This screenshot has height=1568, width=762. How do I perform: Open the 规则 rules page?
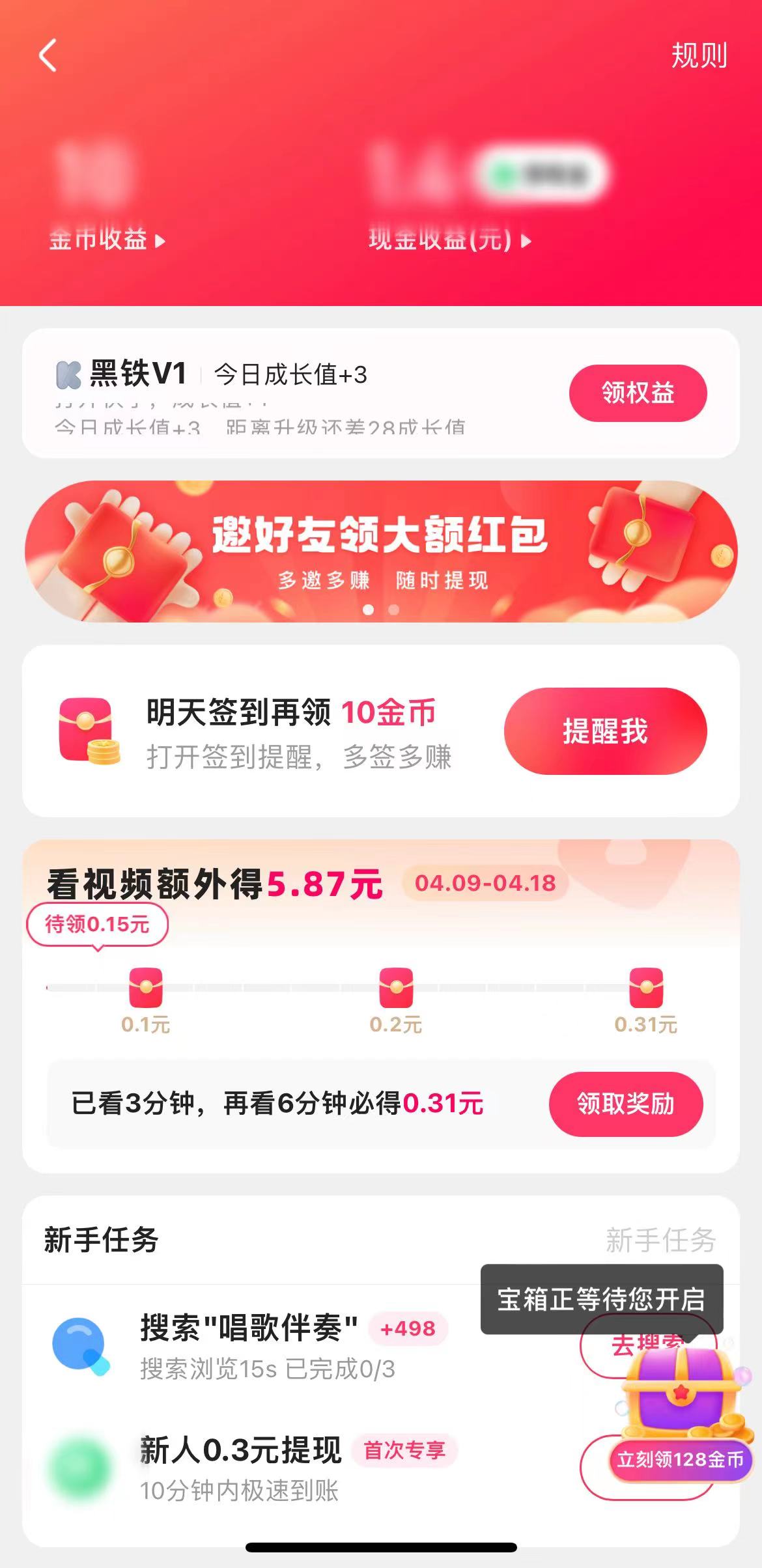(x=699, y=55)
